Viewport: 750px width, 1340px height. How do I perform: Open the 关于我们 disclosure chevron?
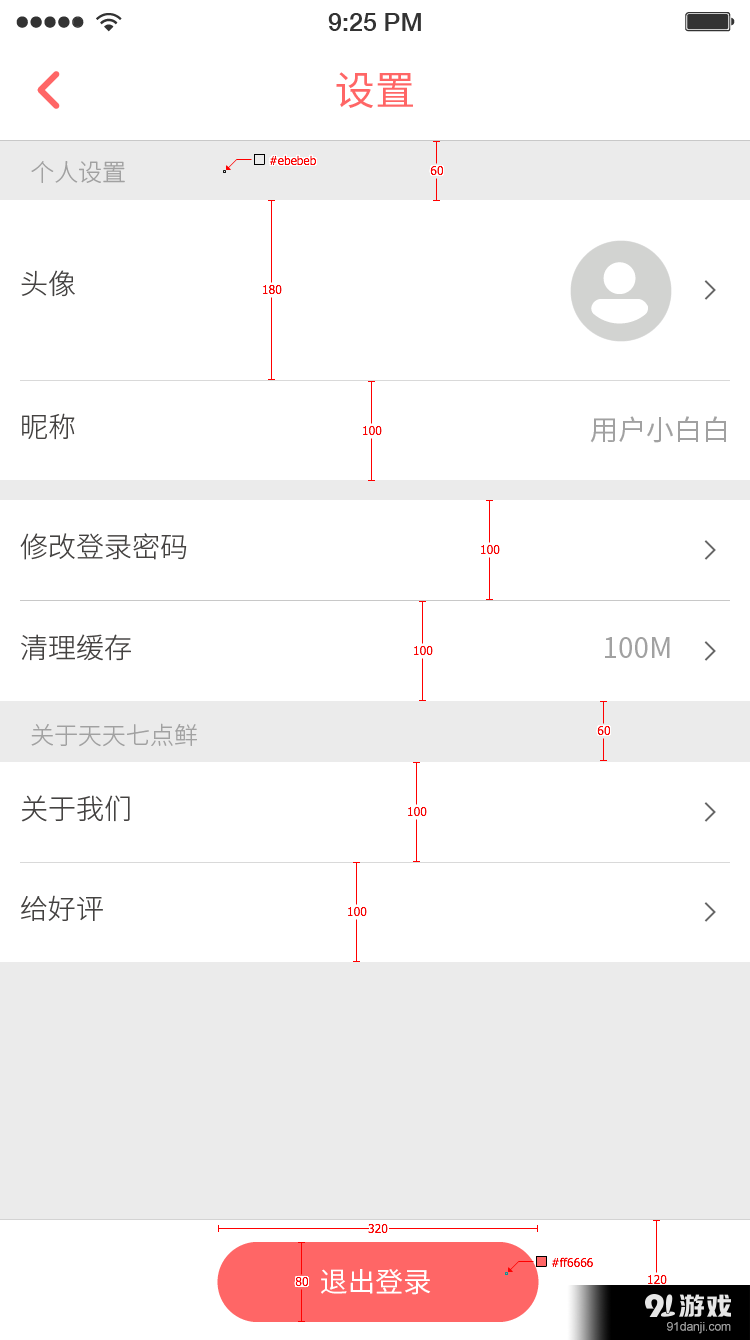pos(710,811)
